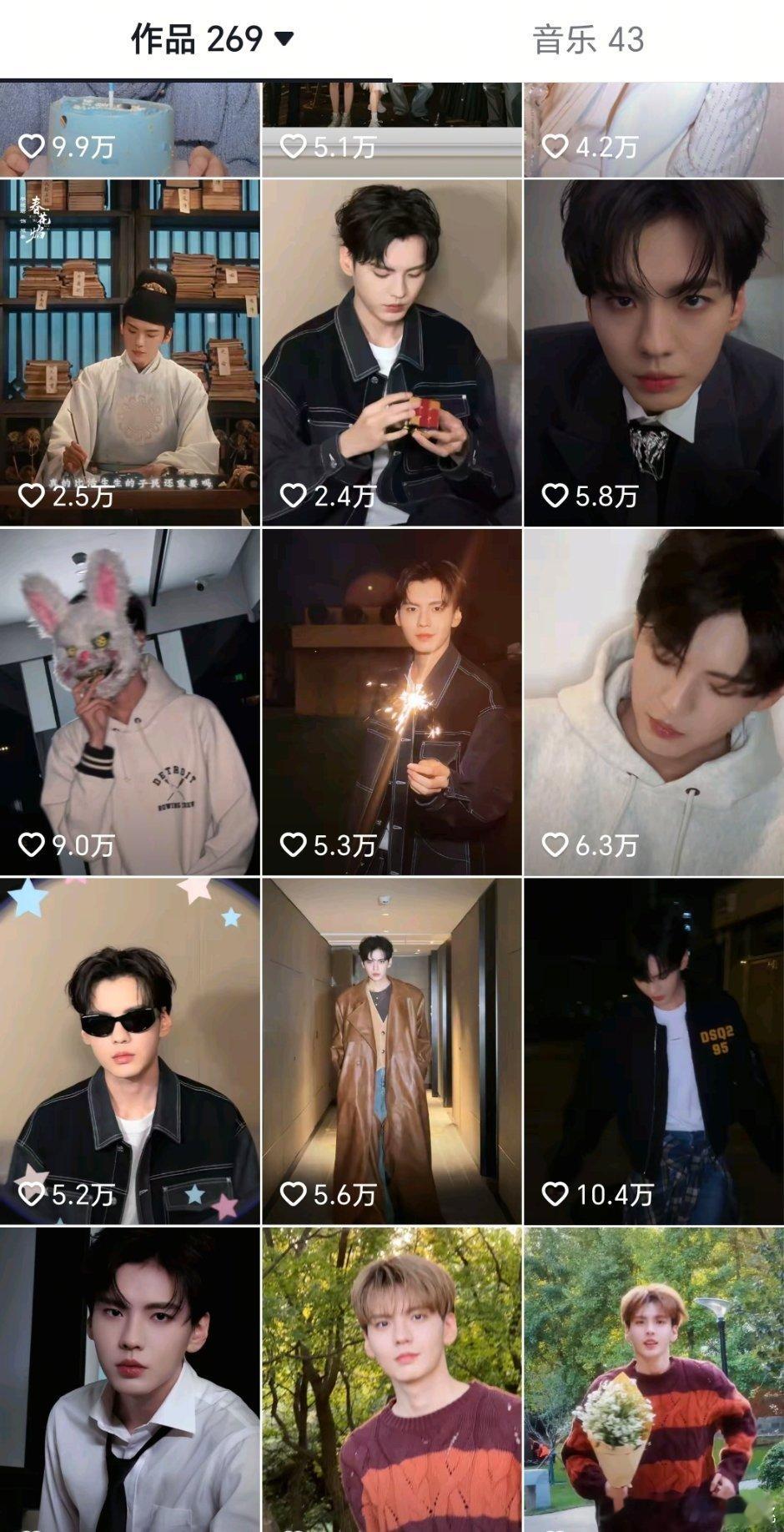Viewport: 784px width, 1532px height.
Task: Open the video with 5.1万 likes
Action: click(392, 129)
